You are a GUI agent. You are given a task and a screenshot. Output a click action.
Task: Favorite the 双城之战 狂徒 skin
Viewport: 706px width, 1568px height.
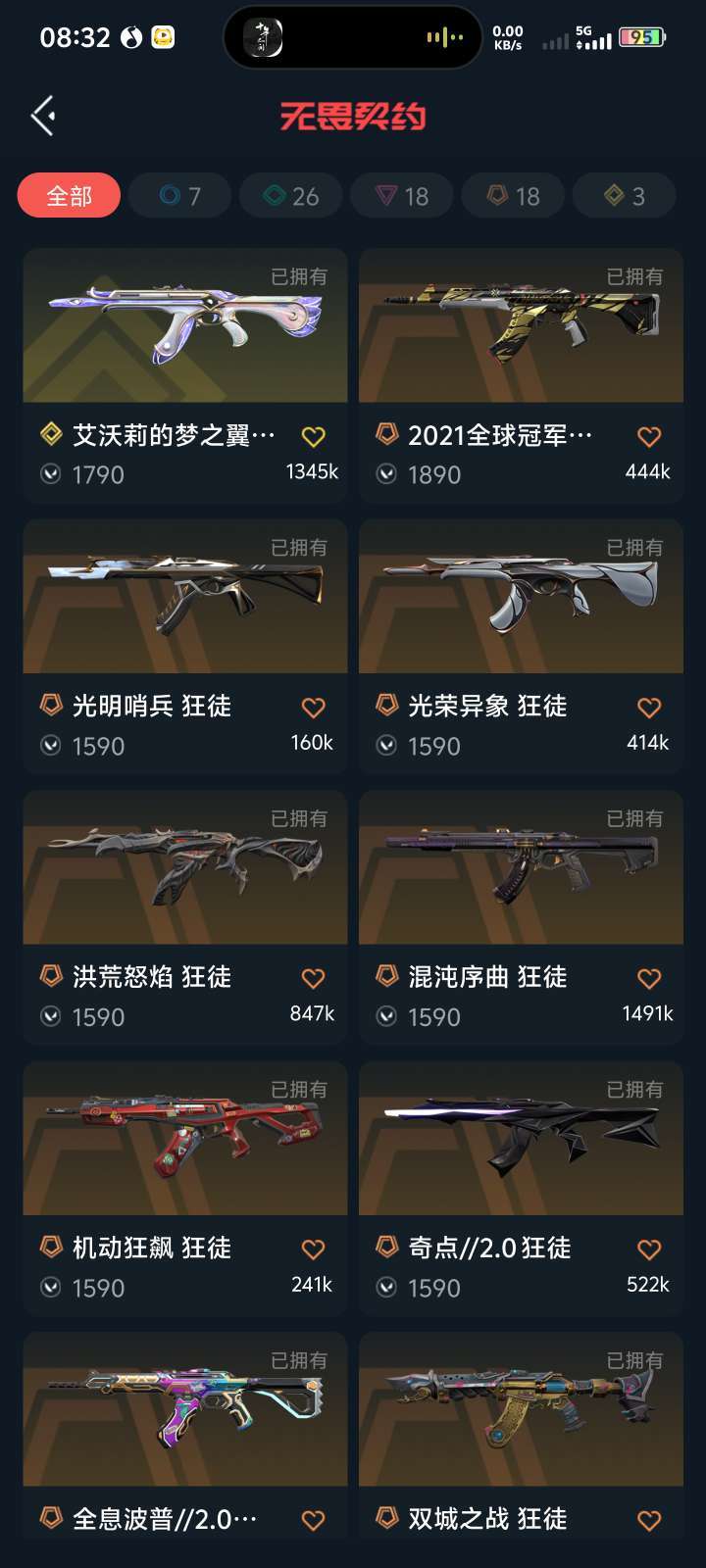(649, 1520)
